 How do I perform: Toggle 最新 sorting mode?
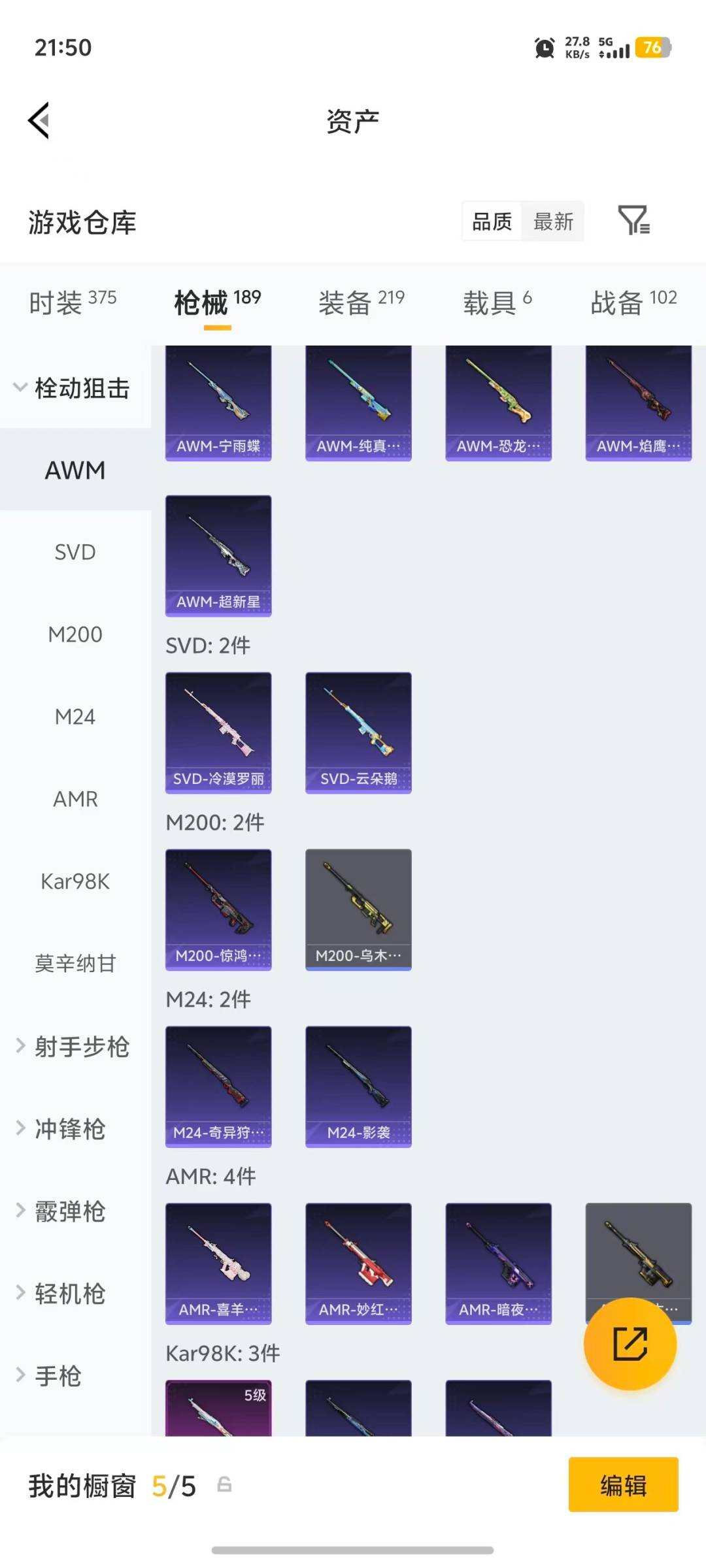coord(552,222)
